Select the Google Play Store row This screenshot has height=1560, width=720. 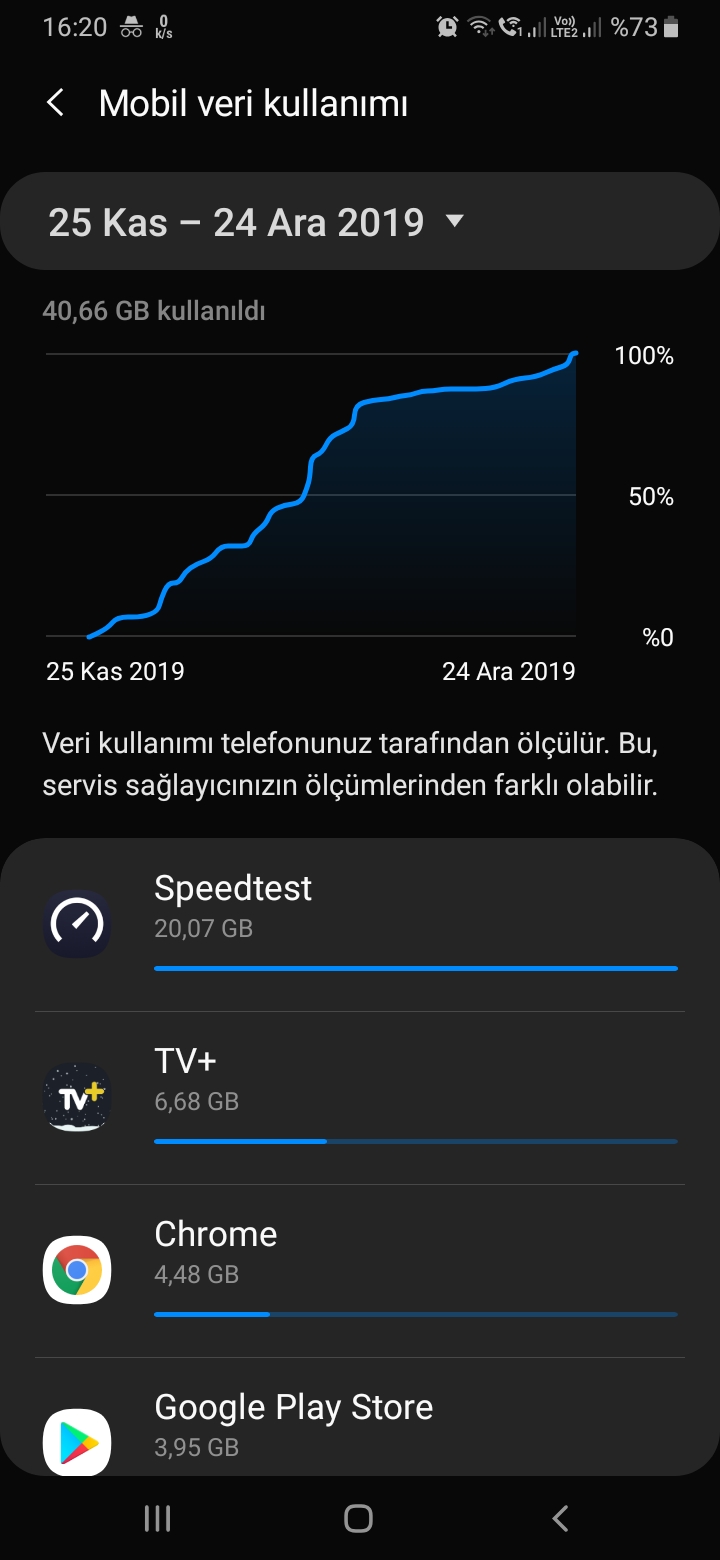360,1425
